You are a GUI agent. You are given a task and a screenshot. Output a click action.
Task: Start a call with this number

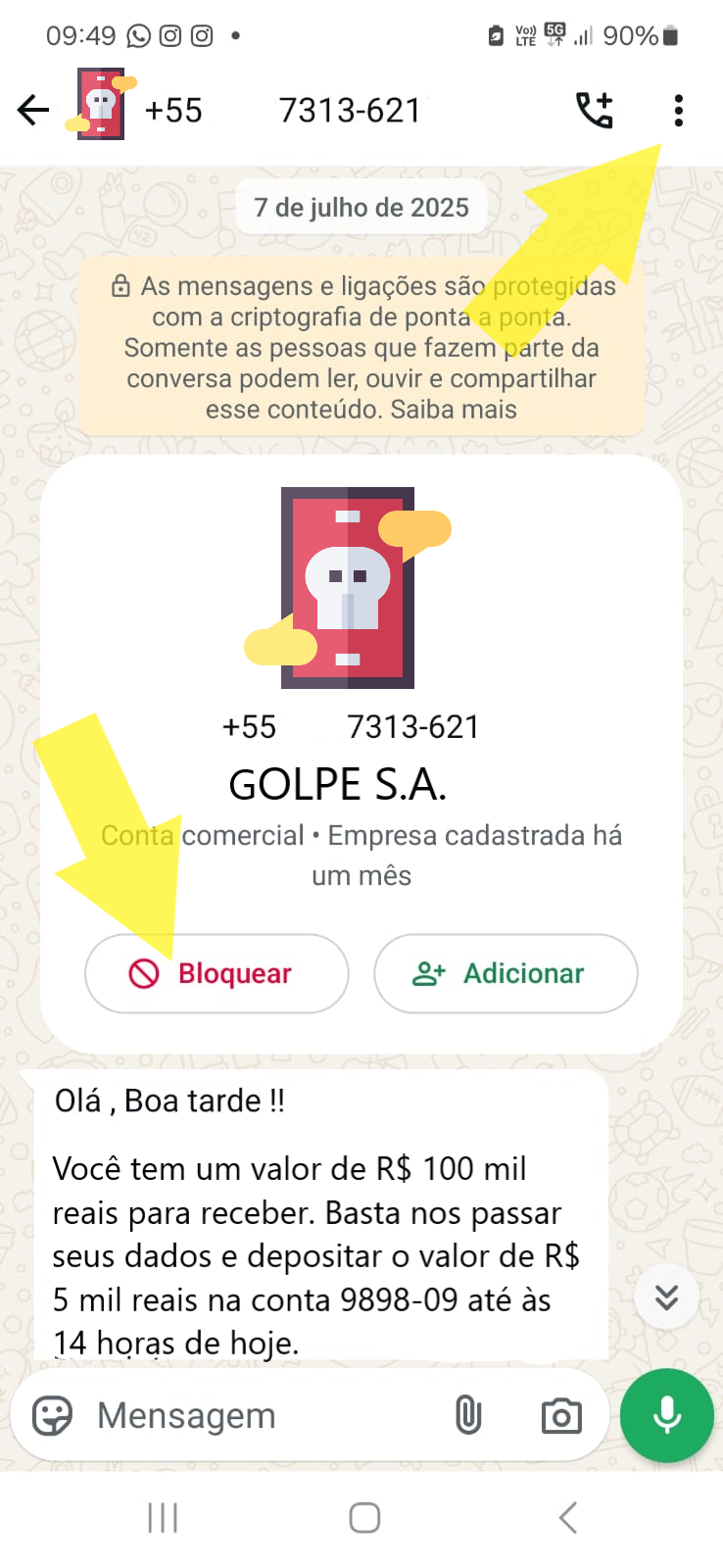[594, 111]
